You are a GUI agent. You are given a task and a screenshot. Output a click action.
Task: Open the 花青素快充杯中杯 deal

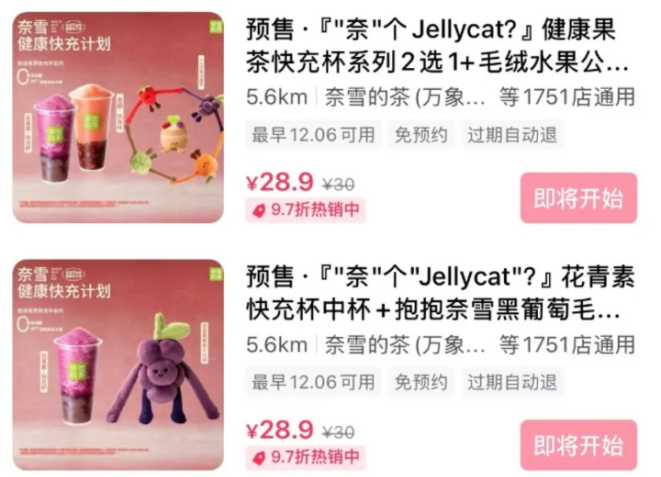[438, 293]
